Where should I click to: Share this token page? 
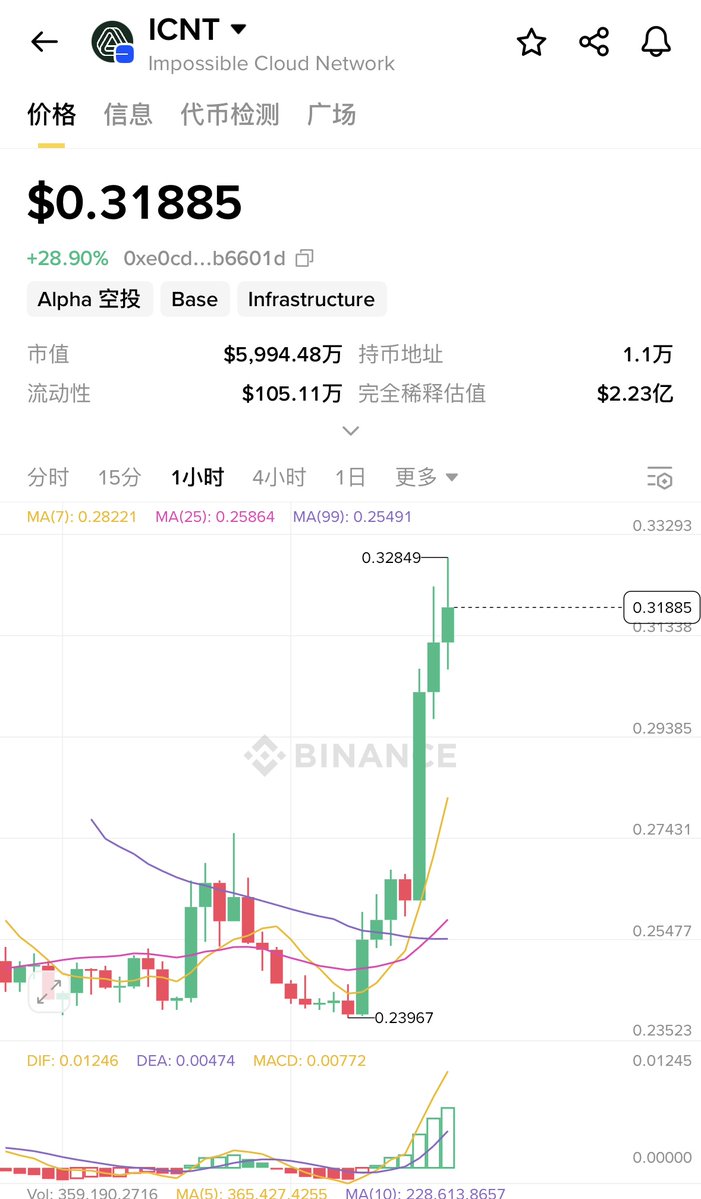coord(594,42)
